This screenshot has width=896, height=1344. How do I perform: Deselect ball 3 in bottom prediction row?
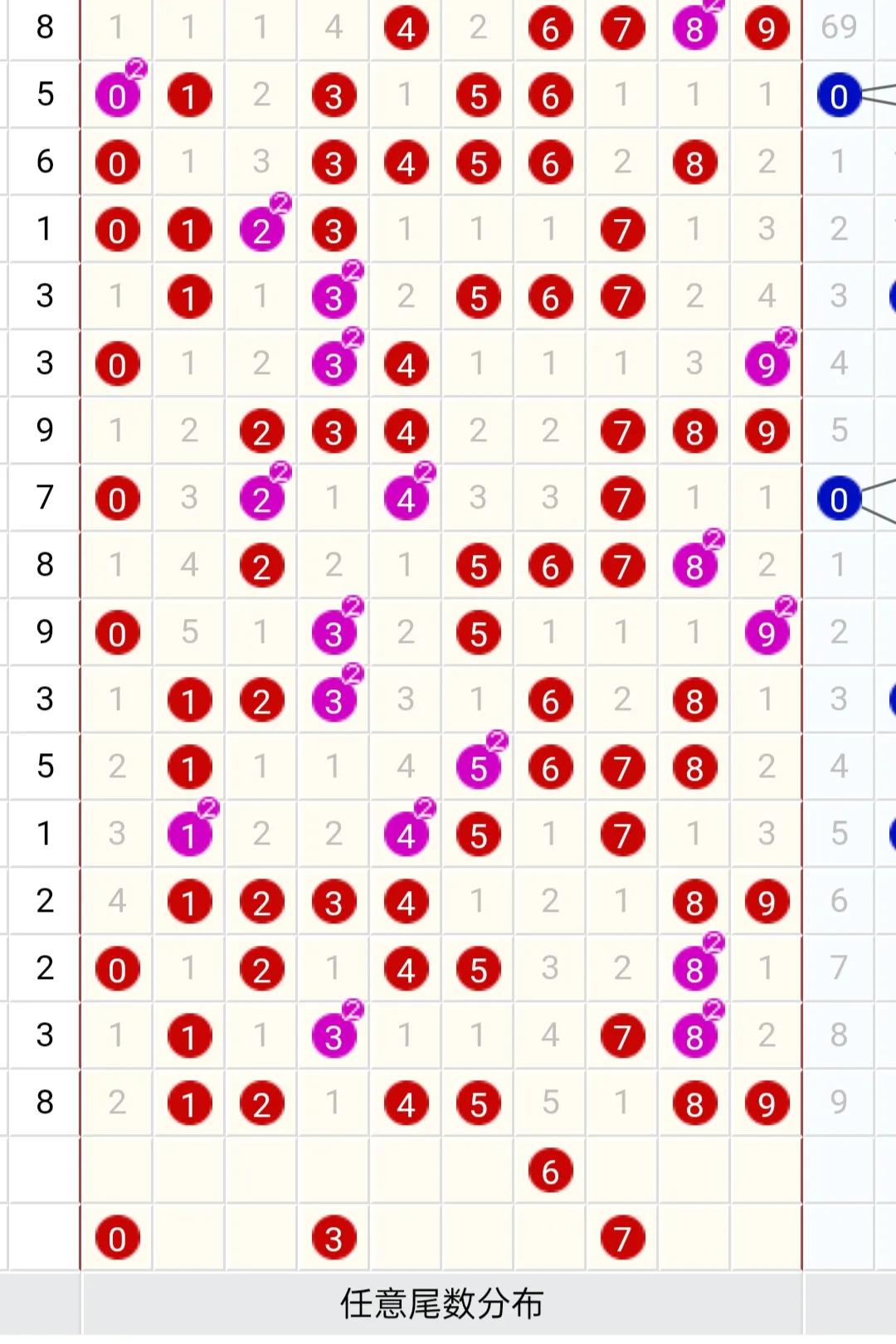coord(334,1239)
